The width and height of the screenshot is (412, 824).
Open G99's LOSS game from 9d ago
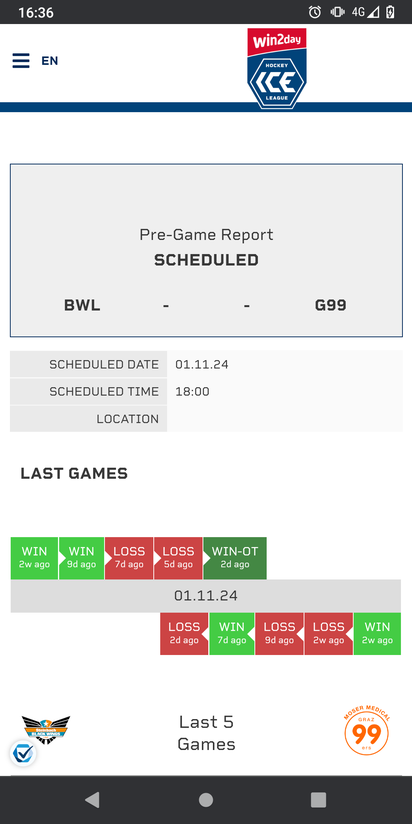280,634
